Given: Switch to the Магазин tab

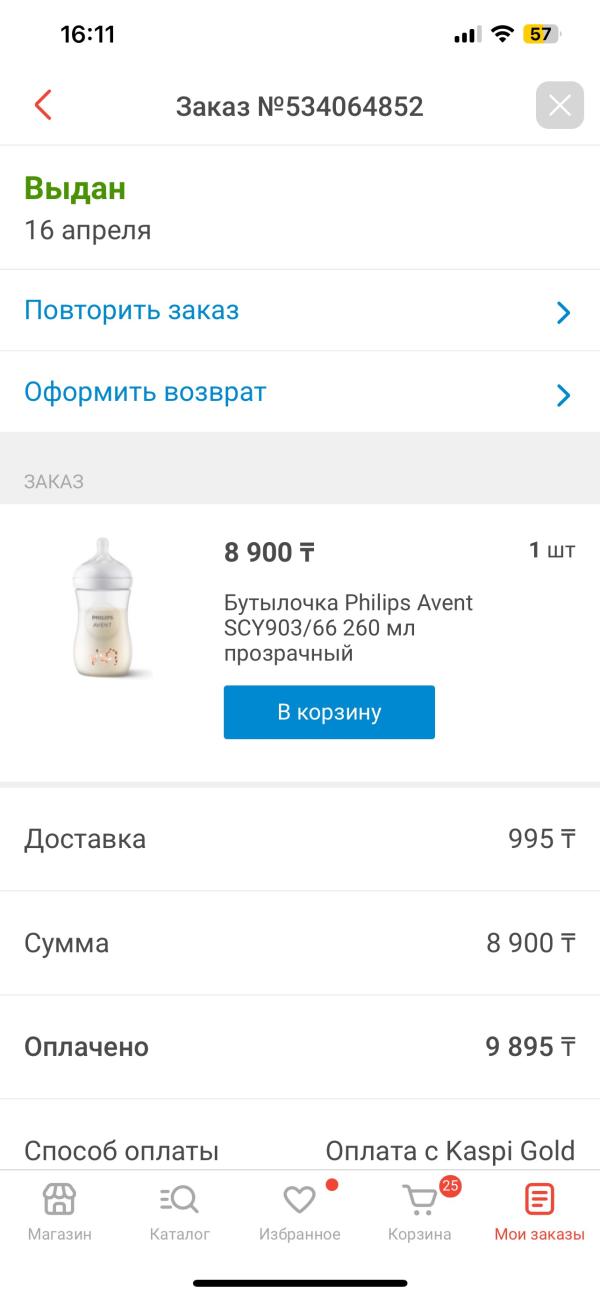Looking at the screenshot, I should tap(59, 1213).
